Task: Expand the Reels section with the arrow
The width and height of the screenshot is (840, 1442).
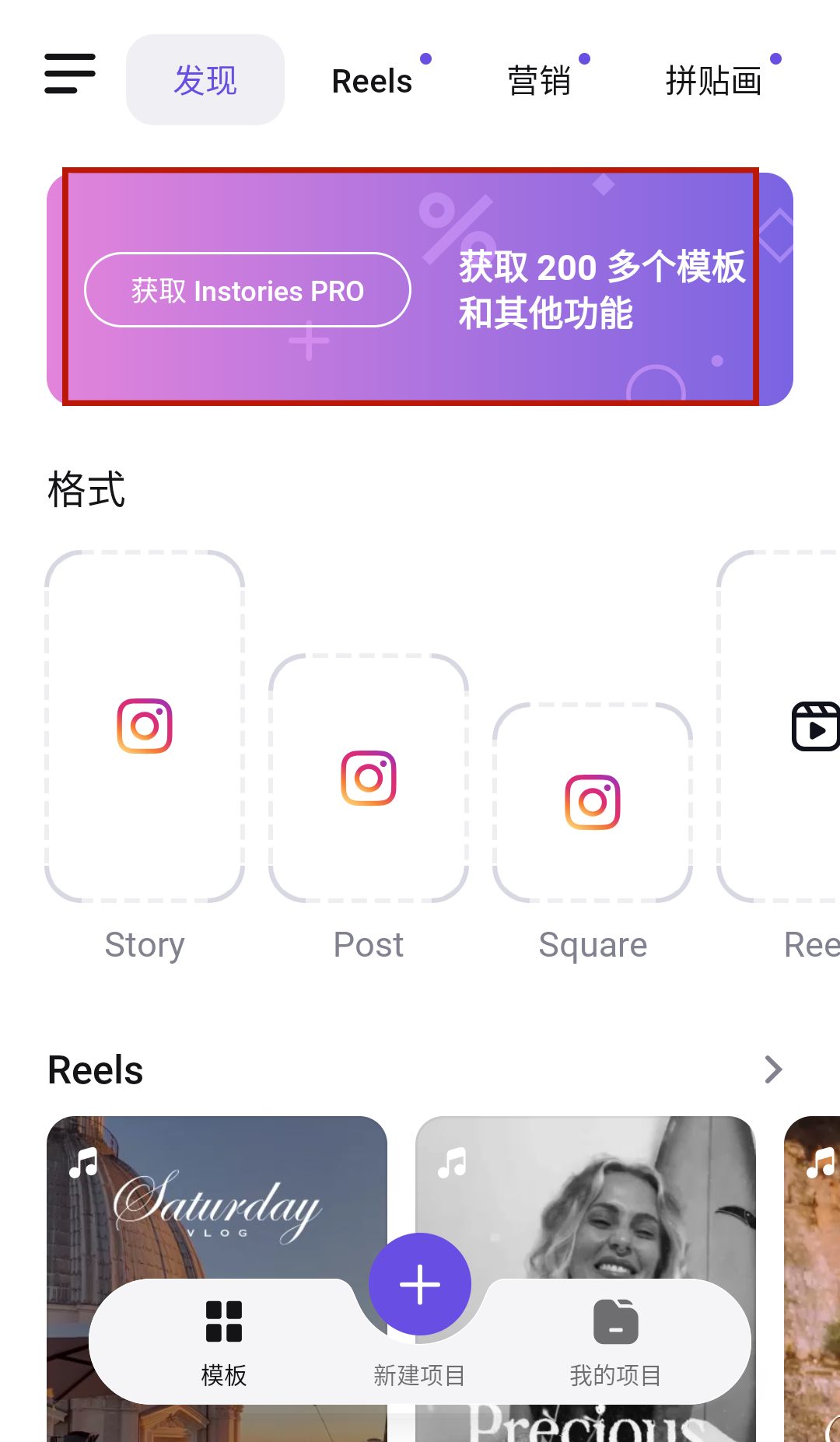Action: point(772,1069)
